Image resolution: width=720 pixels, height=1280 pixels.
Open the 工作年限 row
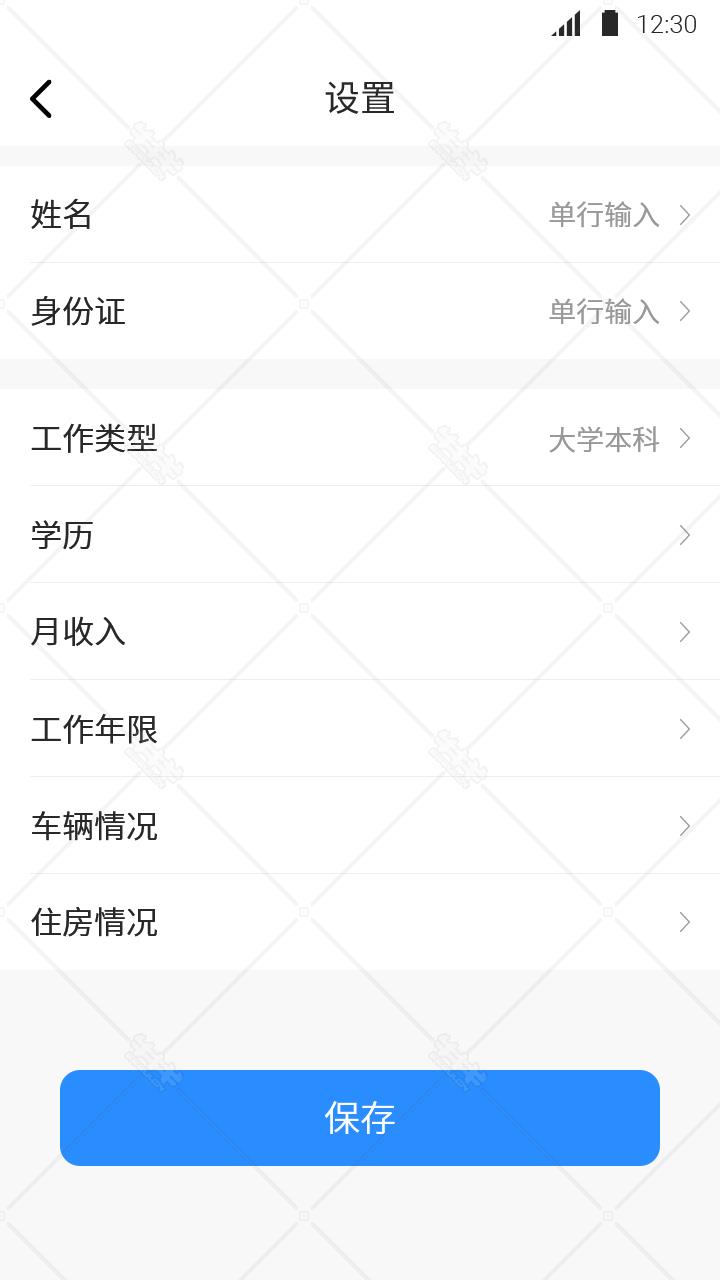pos(360,729)
